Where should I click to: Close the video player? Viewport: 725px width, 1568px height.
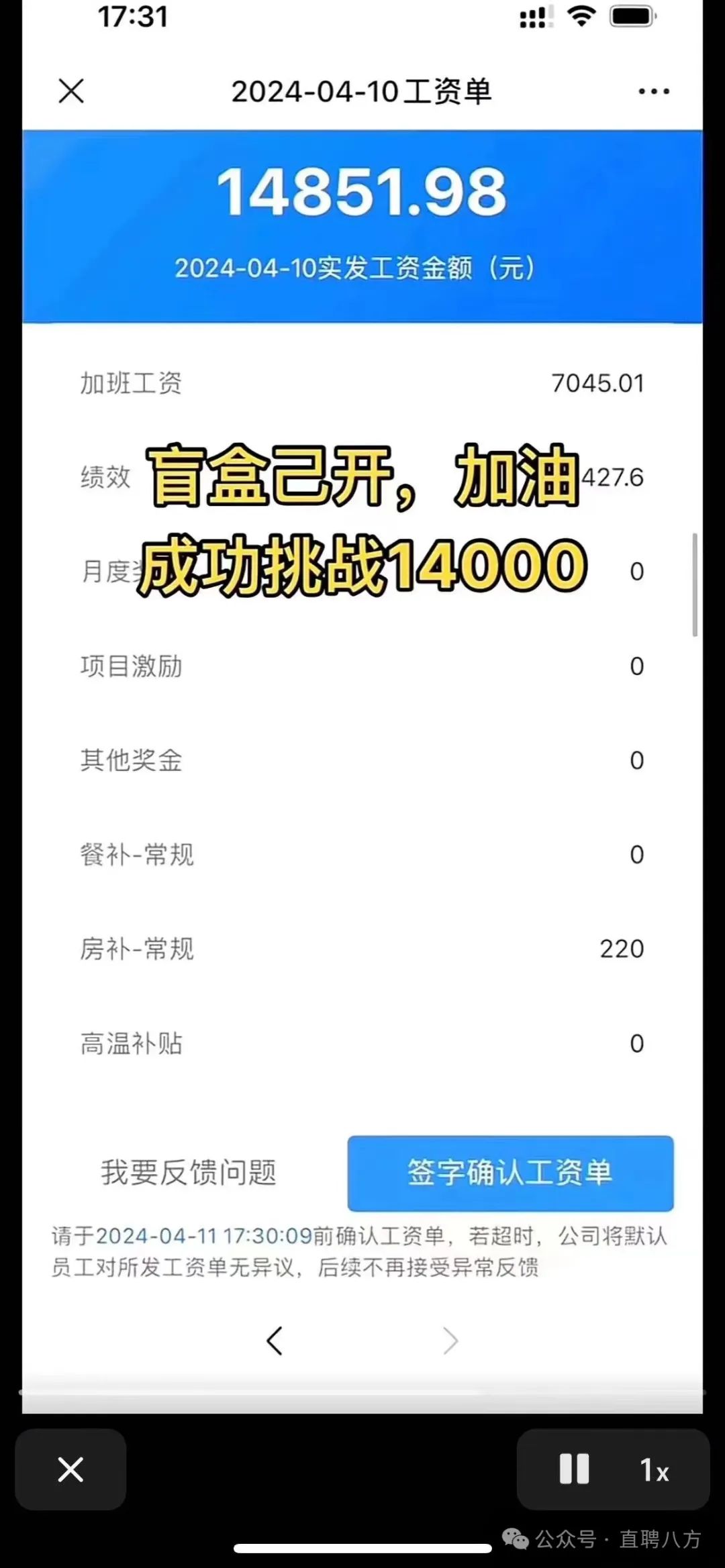tap(70, 1469)
